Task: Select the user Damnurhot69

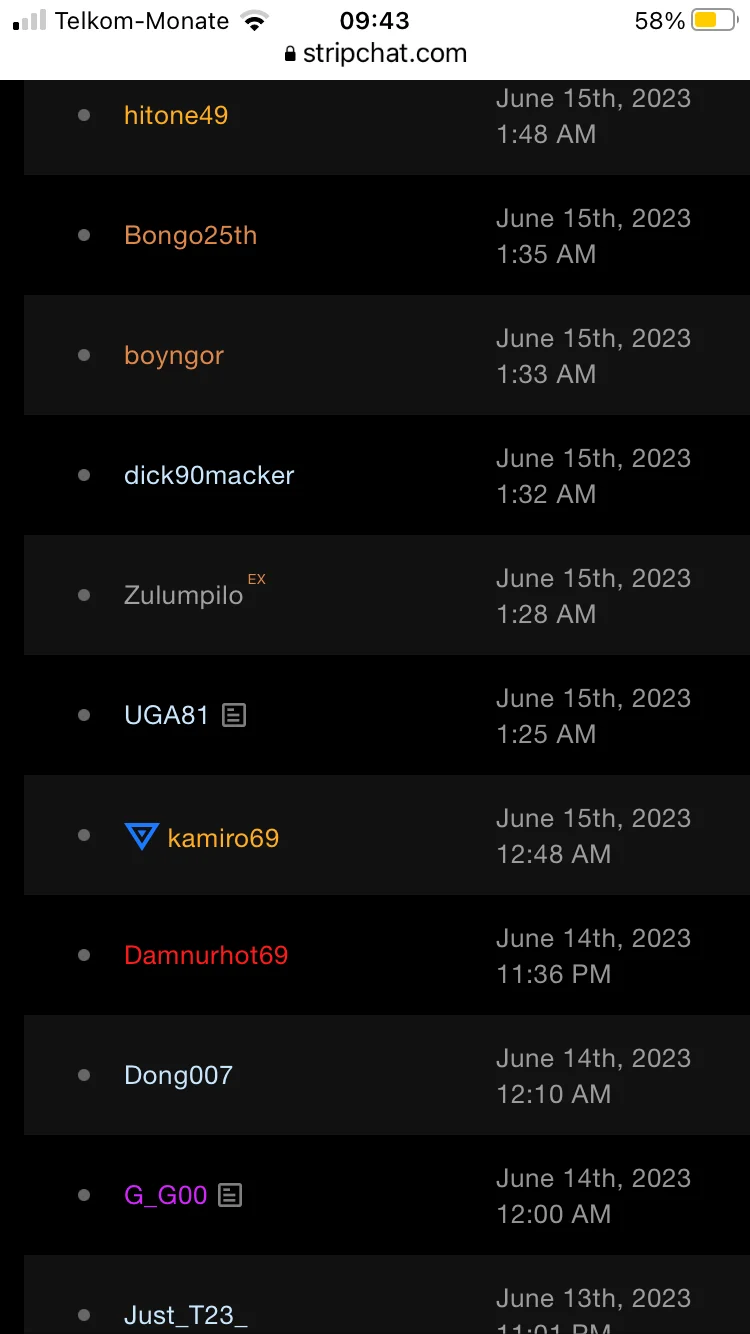Action: click(206, 955)
